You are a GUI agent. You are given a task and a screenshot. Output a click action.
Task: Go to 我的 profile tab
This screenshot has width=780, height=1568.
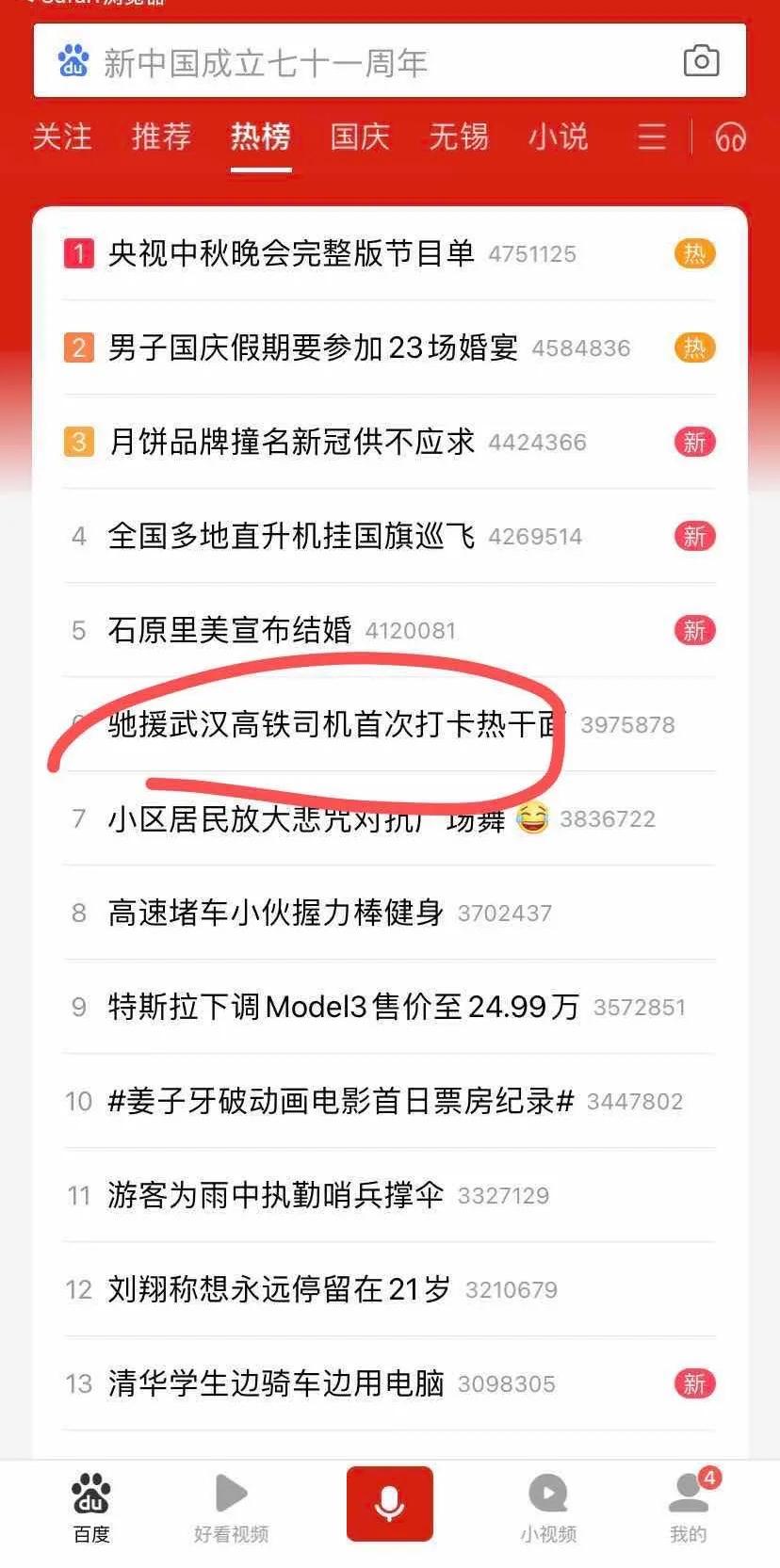[x=688, y=1509]
